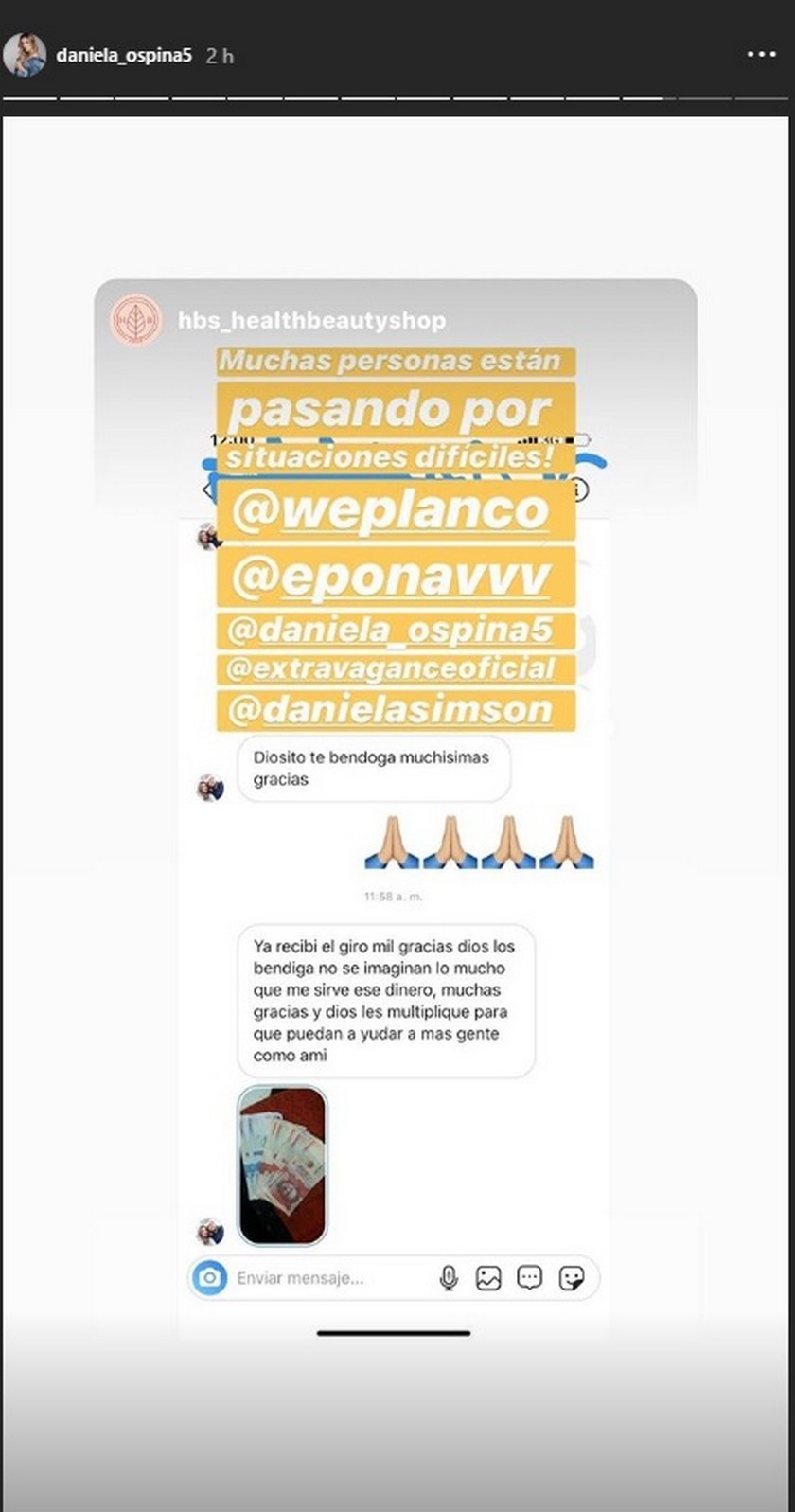This screenshot has width=795, height=1512.
Task: Open the @eponavvv mention
Action: [391, 578]
